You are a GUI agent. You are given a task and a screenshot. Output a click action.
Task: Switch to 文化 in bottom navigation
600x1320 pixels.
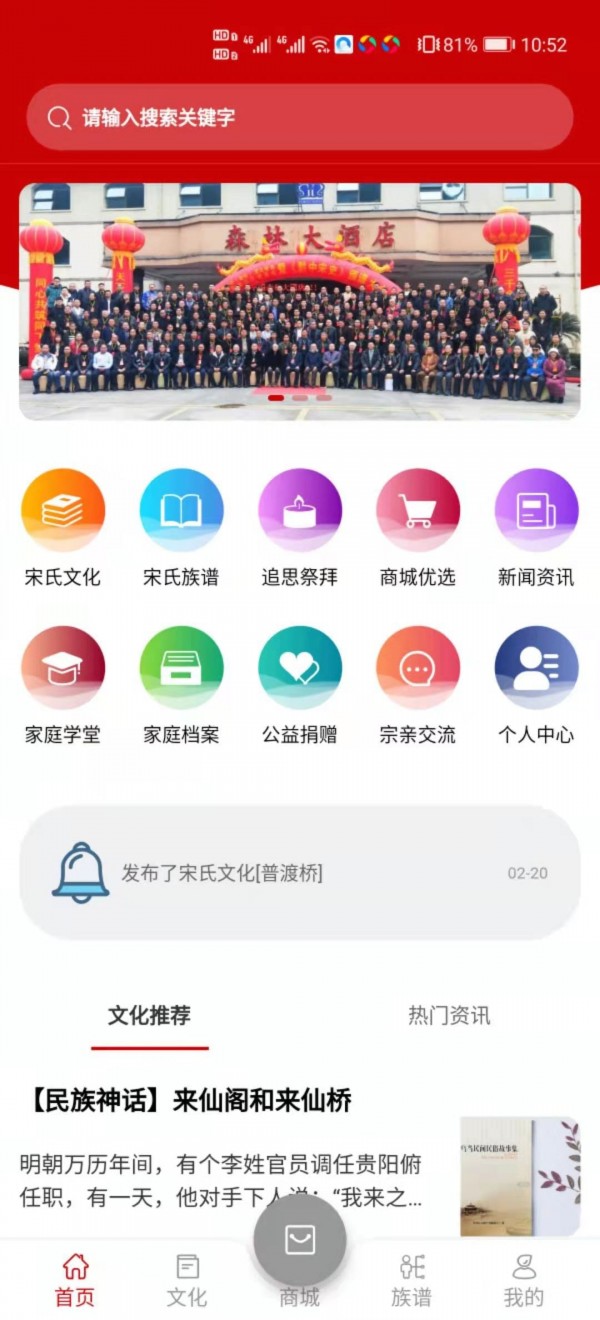point(187,1281)
